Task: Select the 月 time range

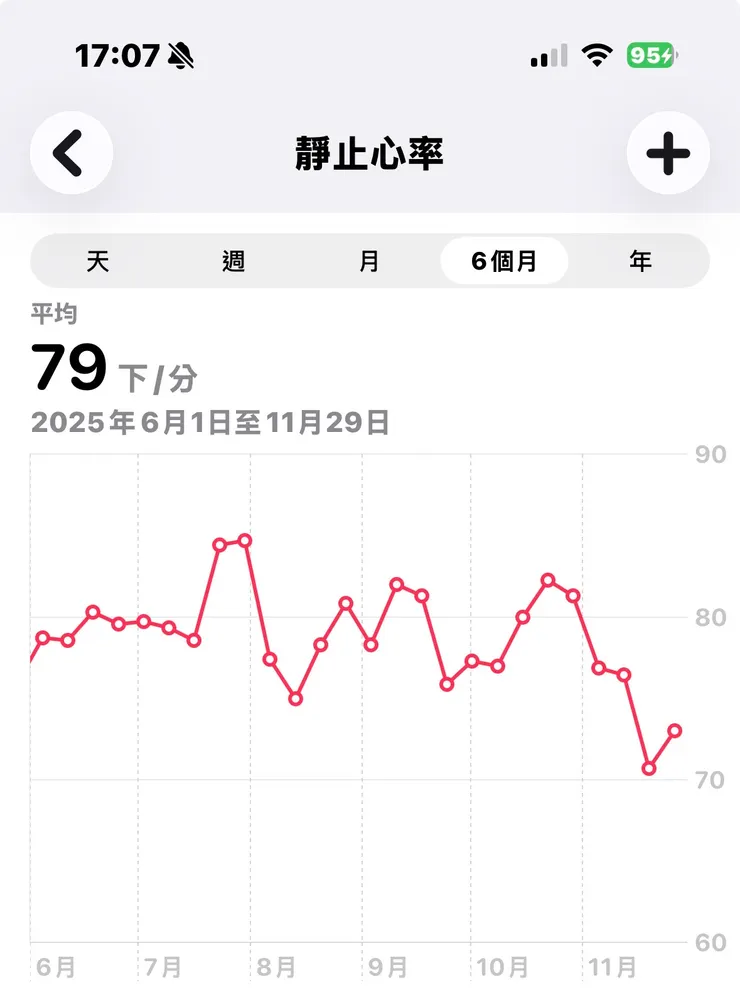Action: (368, 261)
